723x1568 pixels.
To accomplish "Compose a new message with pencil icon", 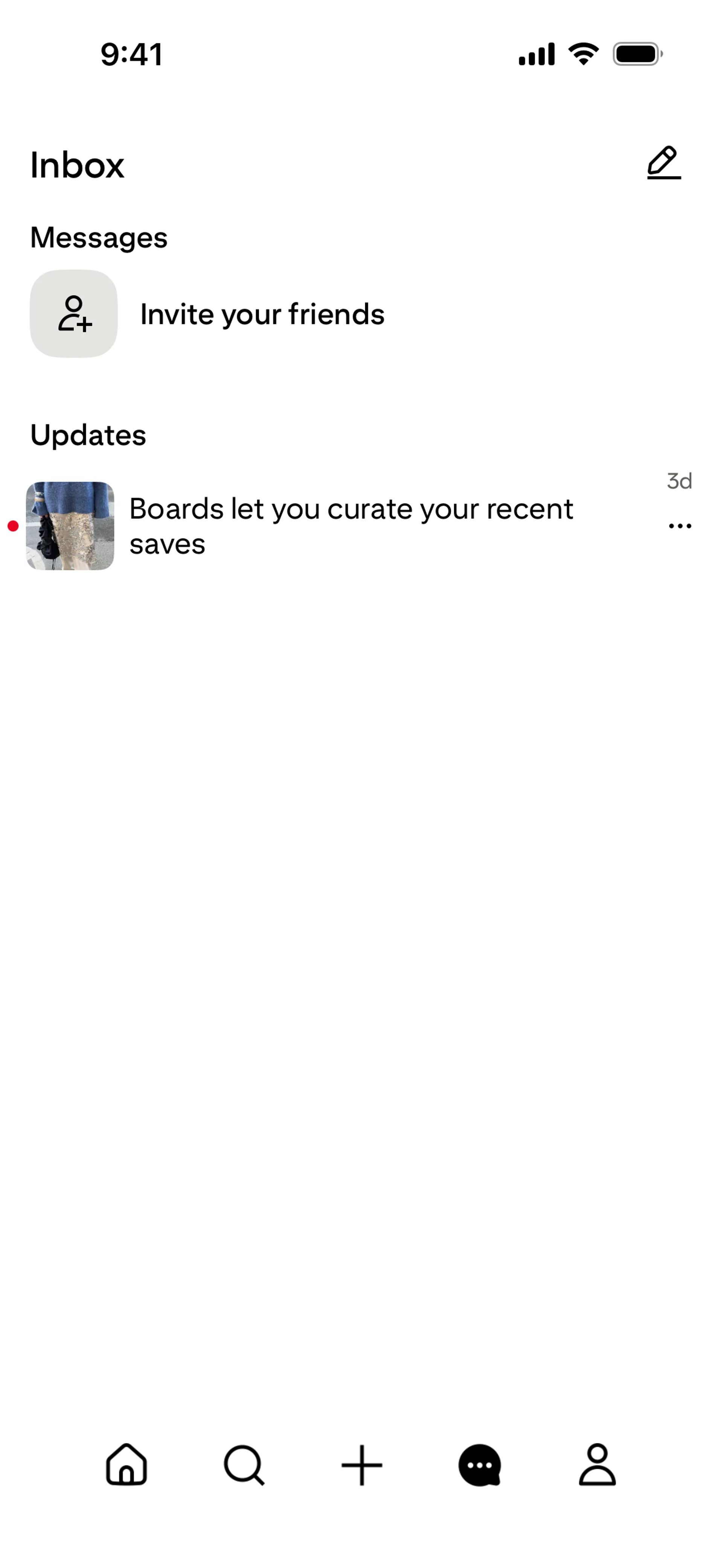I will (664, 162).
